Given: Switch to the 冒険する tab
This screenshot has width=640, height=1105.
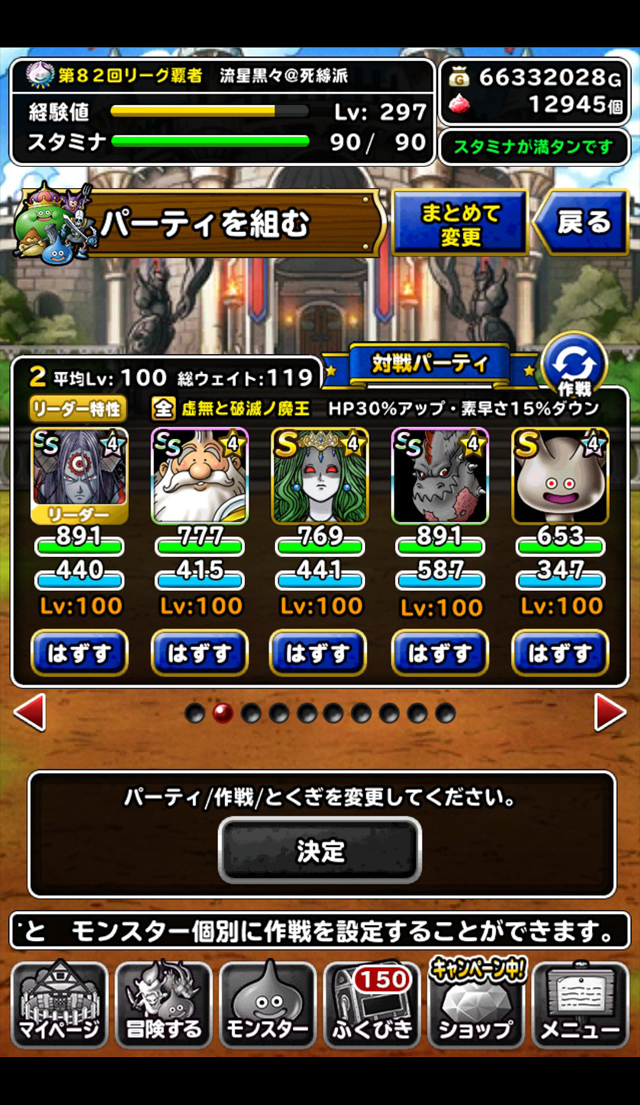Looking at the screenshot, I should [x=164, y=1004].
